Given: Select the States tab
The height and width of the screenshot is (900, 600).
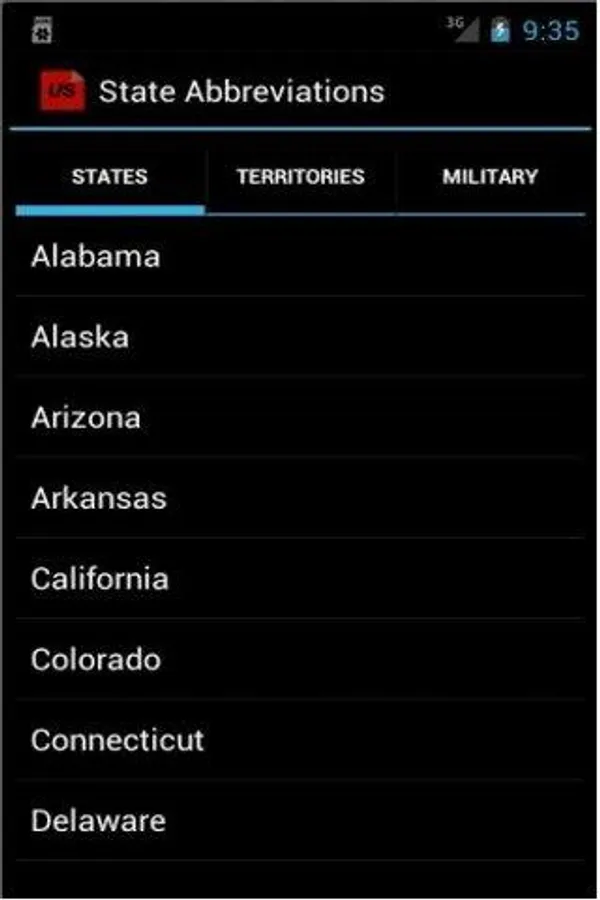Looking at the screenshot, I should [x=110, y=177].
